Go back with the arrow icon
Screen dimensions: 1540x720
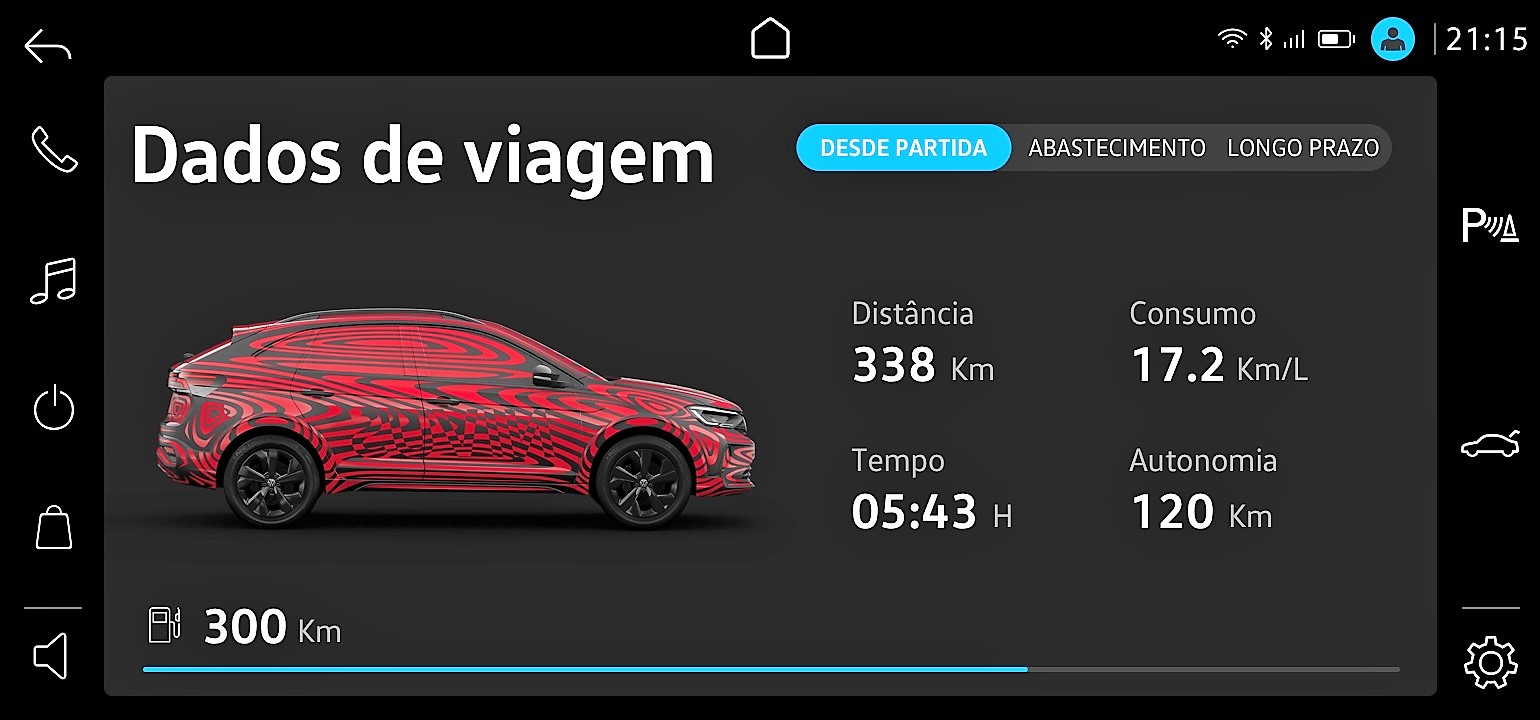click(48, 46)
